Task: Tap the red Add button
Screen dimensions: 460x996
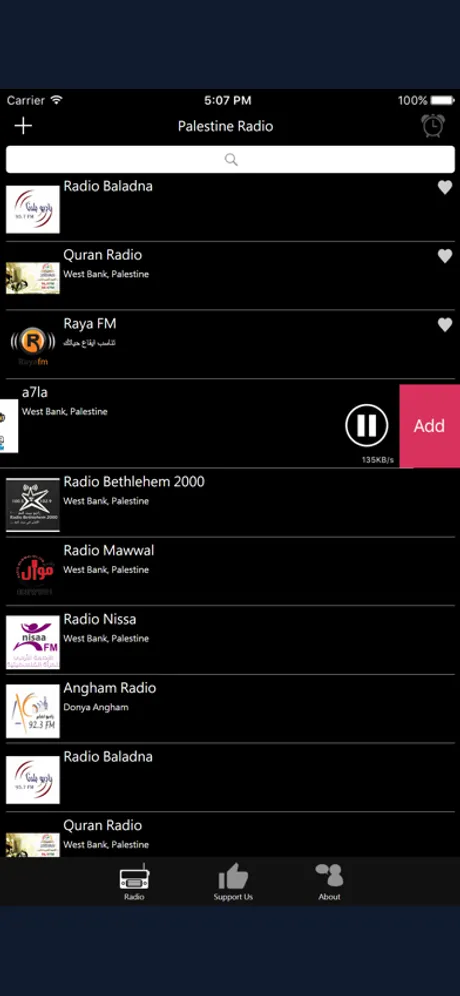Action: 430,426
